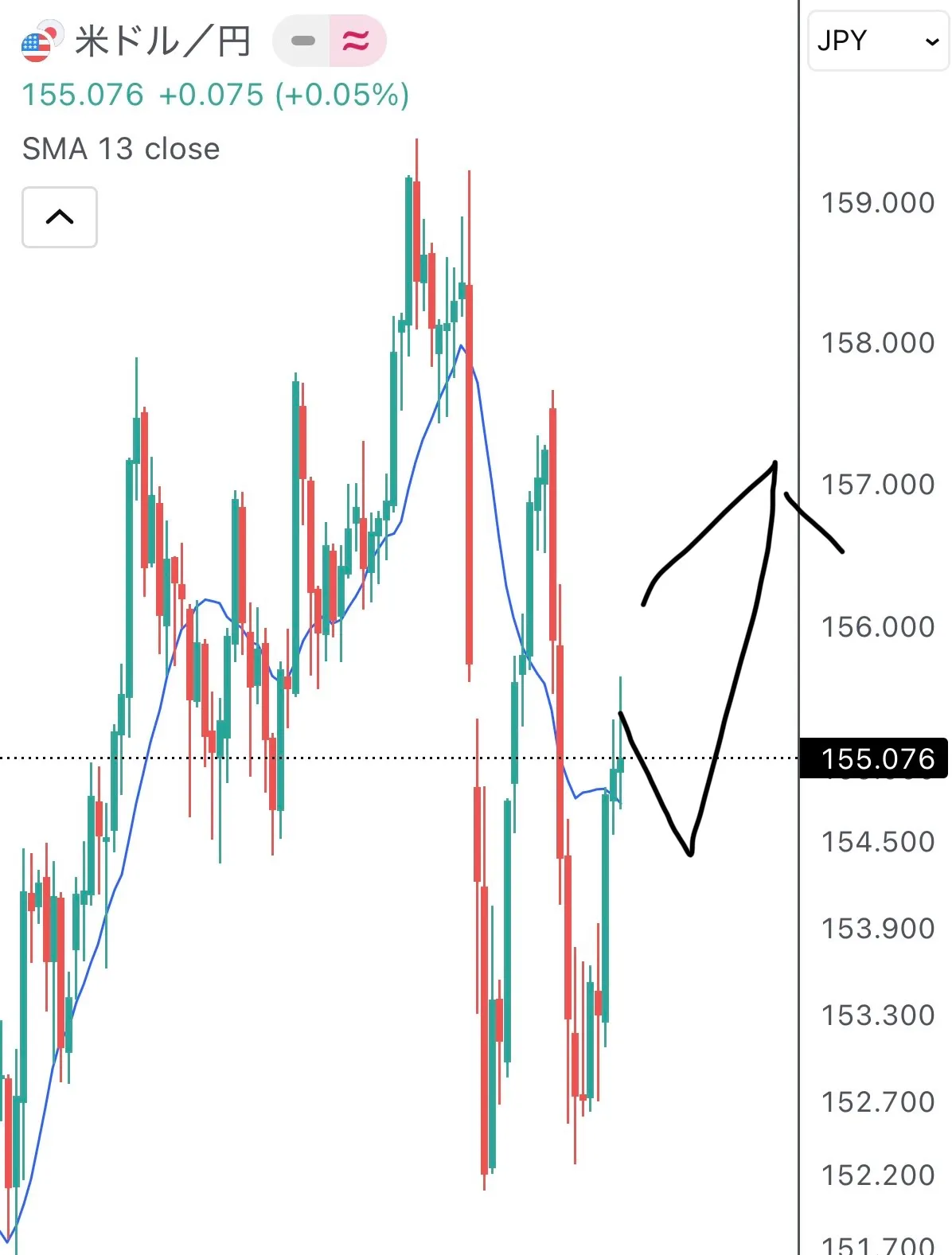The height and width of the screenshot is (1255, 952).
Task: Select the SMA 13 close indicator
Action: pyautogui.click(x=121, y=149)
